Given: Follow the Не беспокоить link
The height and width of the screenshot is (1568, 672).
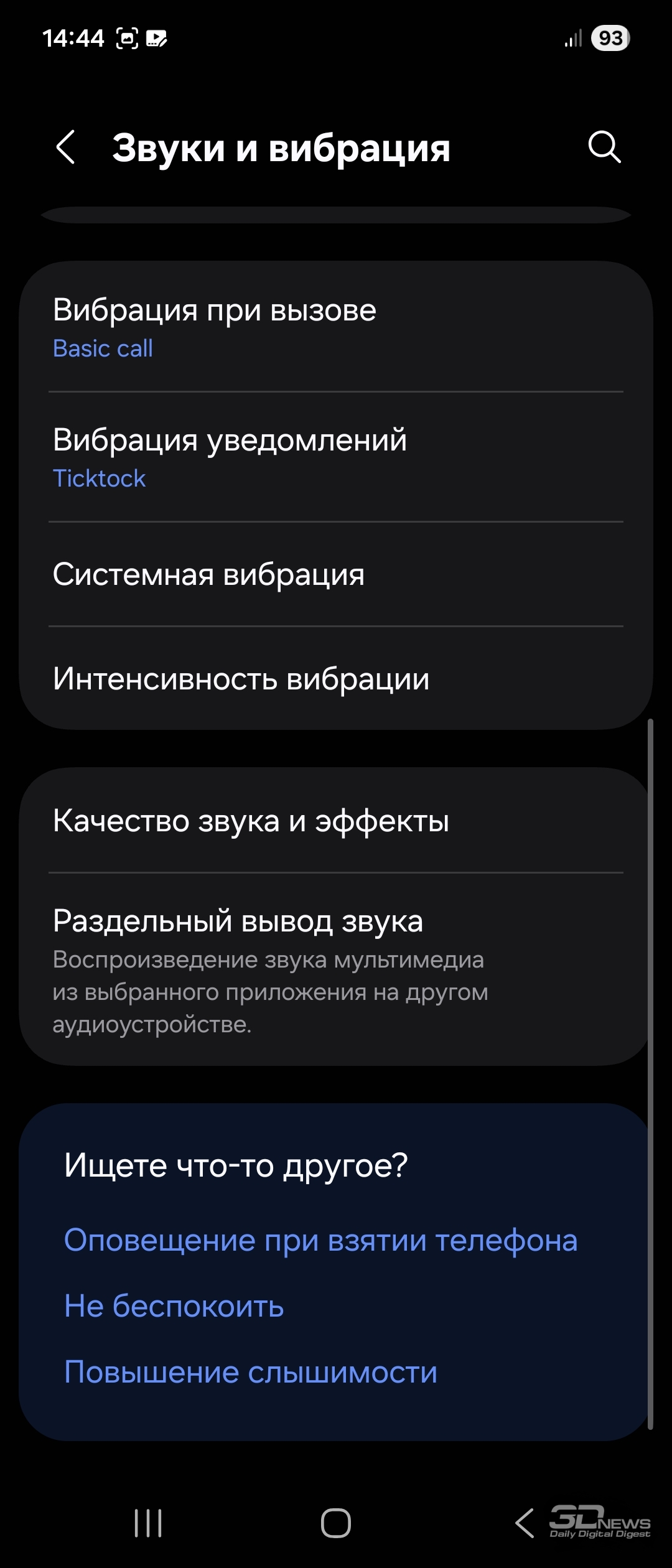Looking at the screenshot, I should [174, 1305].
